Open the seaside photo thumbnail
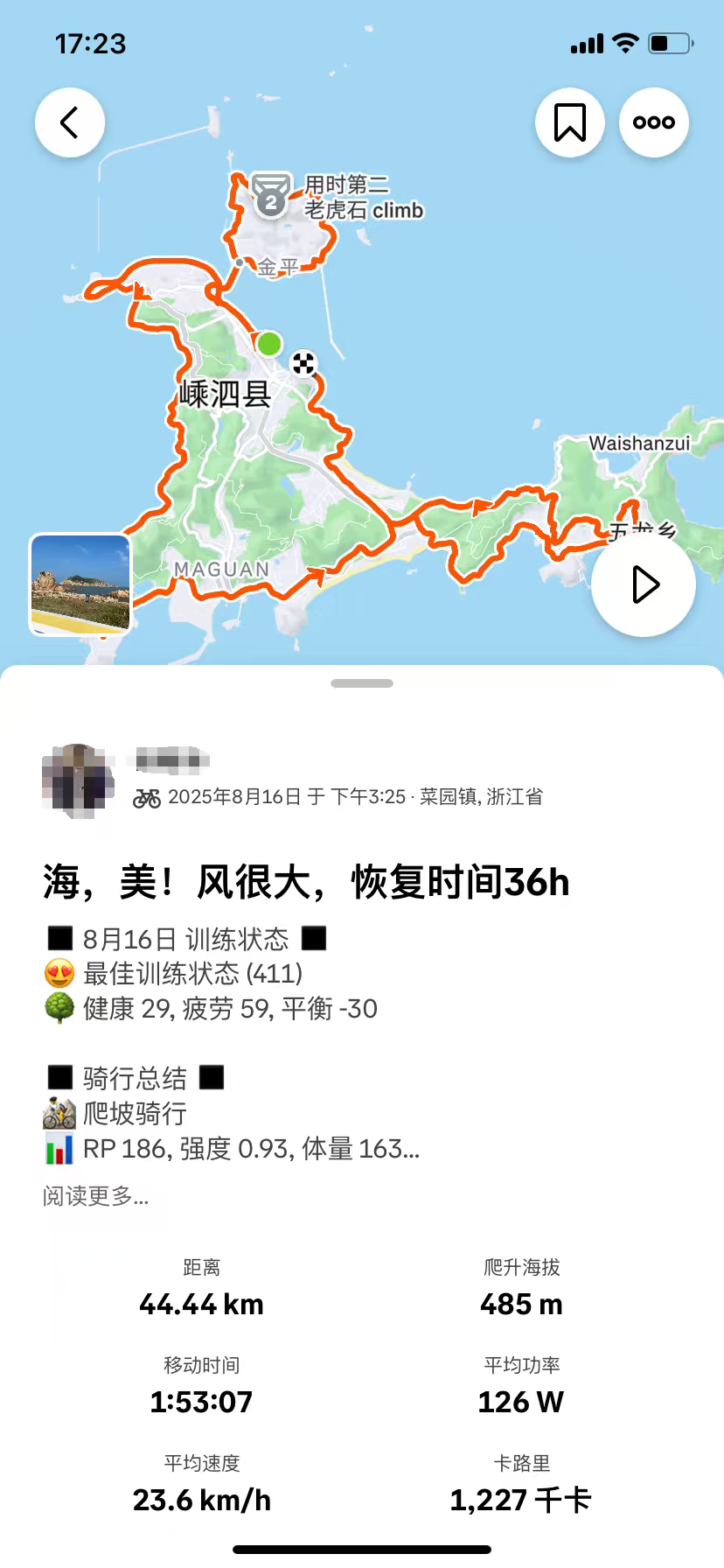This screenshot has height=1568, width=724. pos(80,584)
